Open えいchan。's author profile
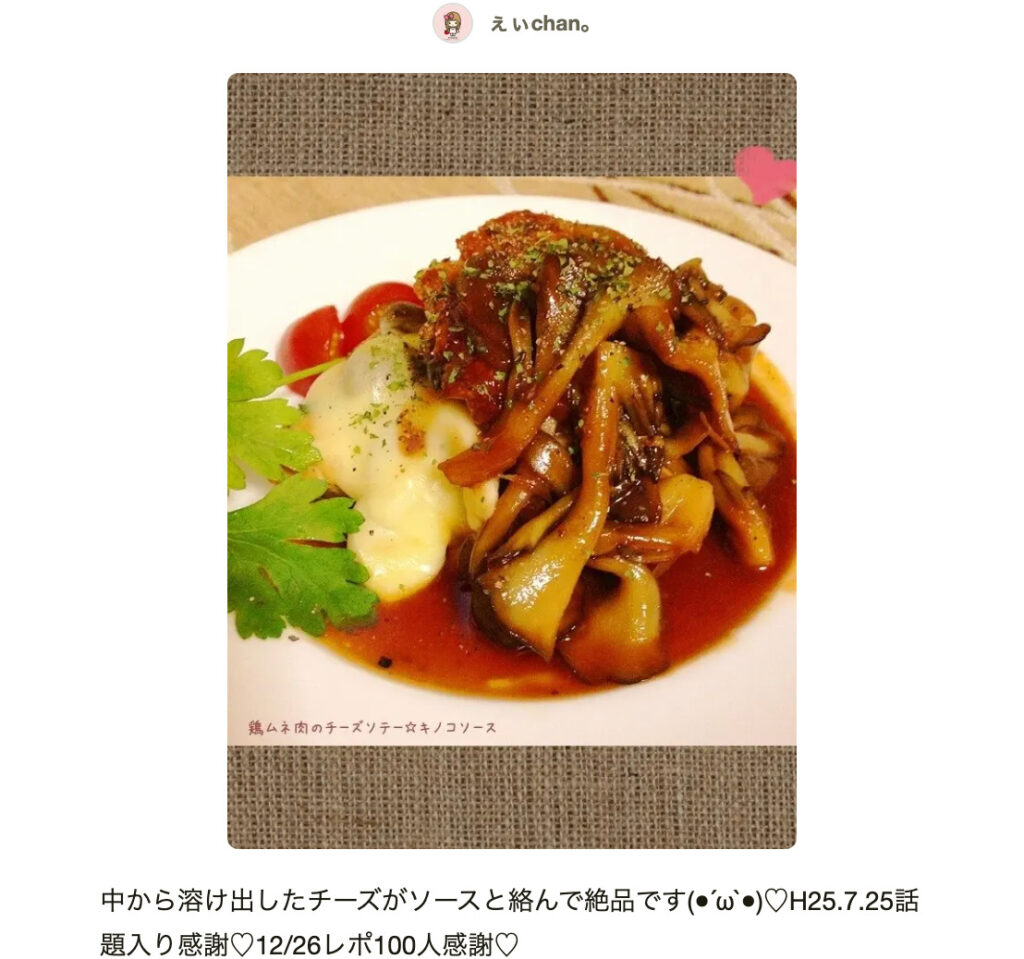 538,24
